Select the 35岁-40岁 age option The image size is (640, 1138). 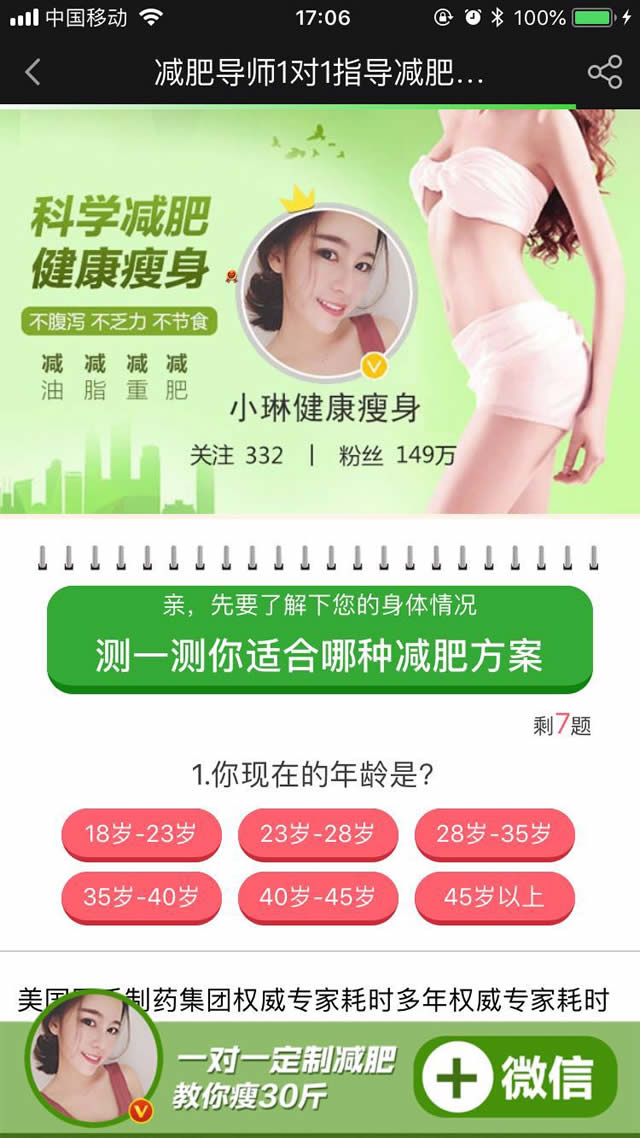coord(141,897)
